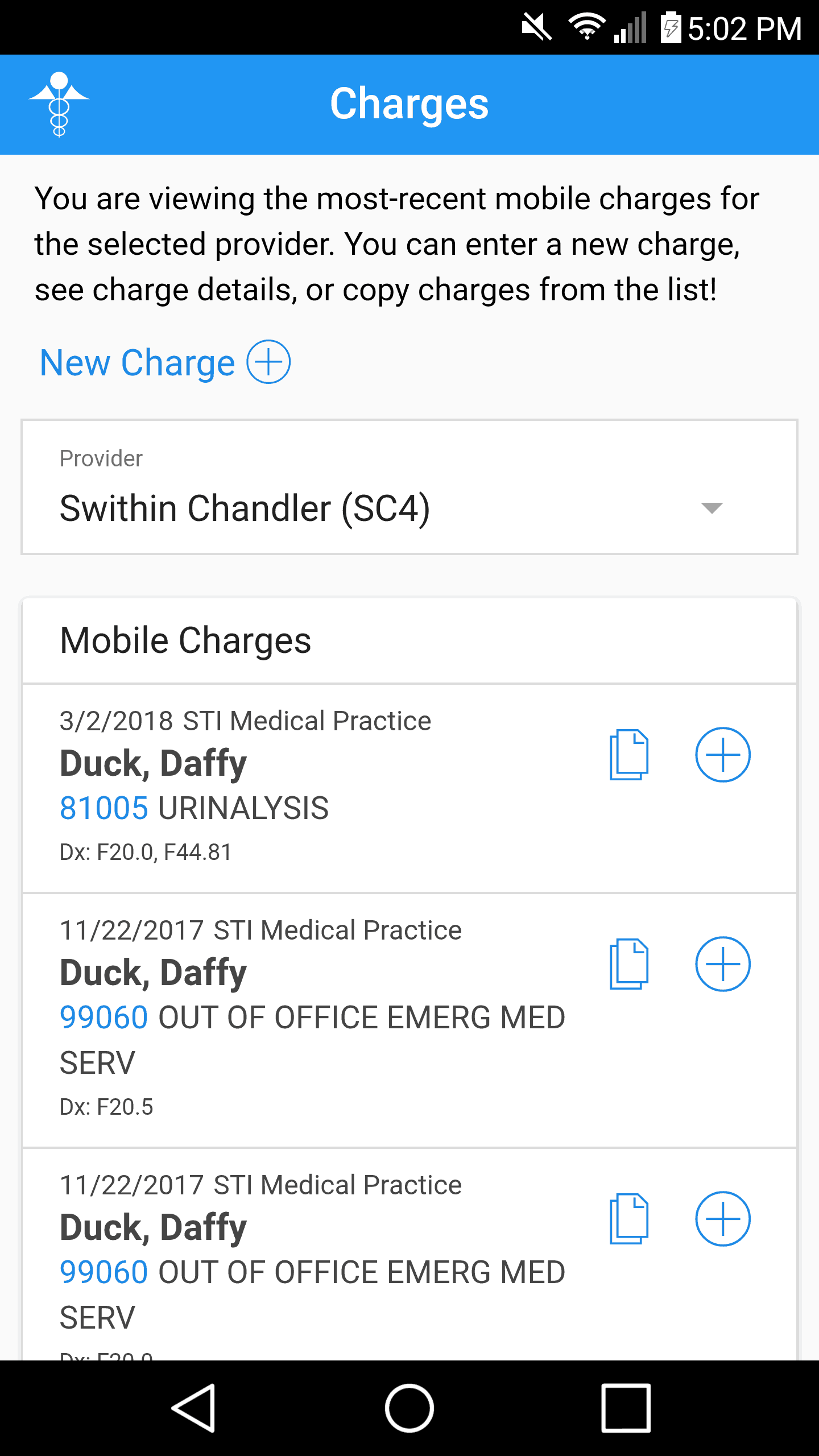
Task: Open recent apps from the navigation bar
Action: [626, 1408]
